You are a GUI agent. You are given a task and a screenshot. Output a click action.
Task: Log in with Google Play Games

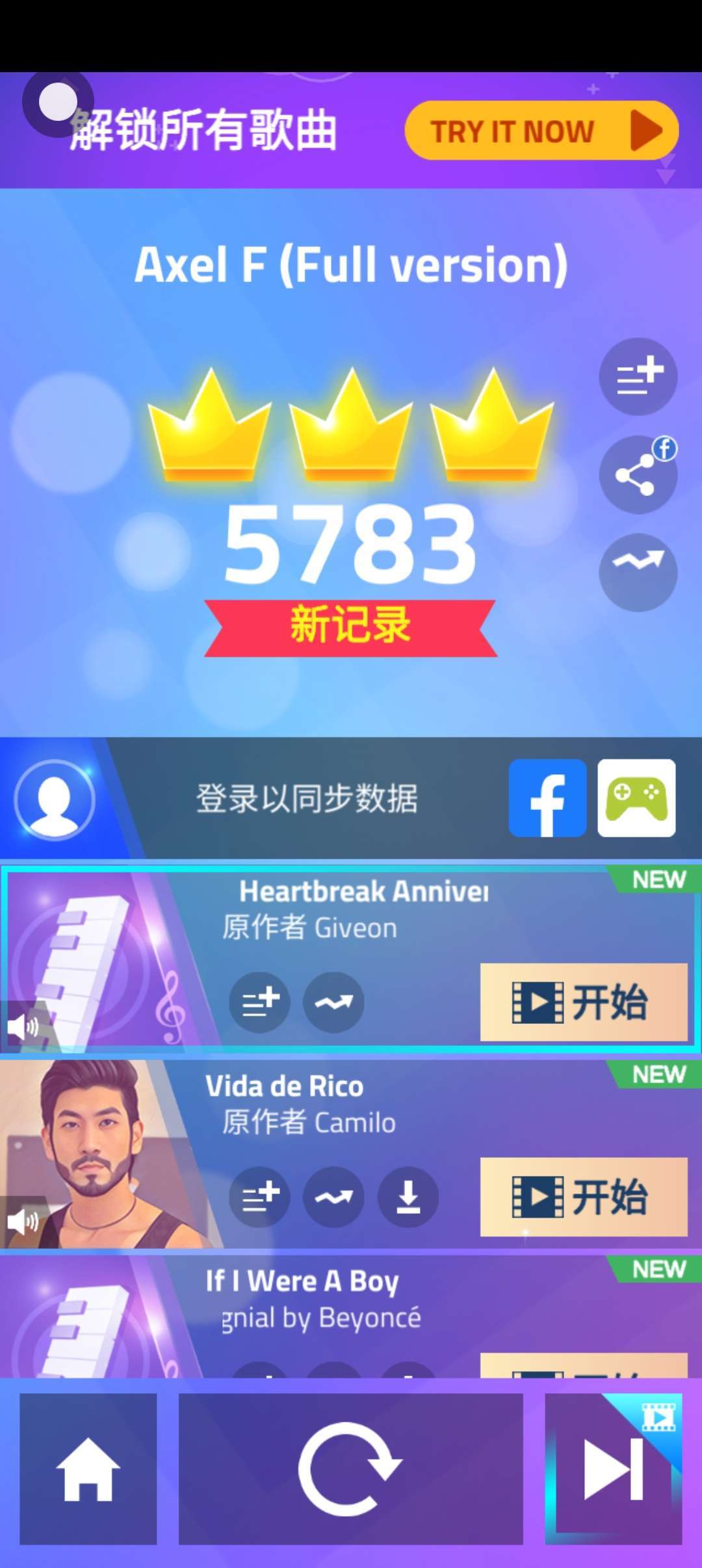[x=636, y=798]
